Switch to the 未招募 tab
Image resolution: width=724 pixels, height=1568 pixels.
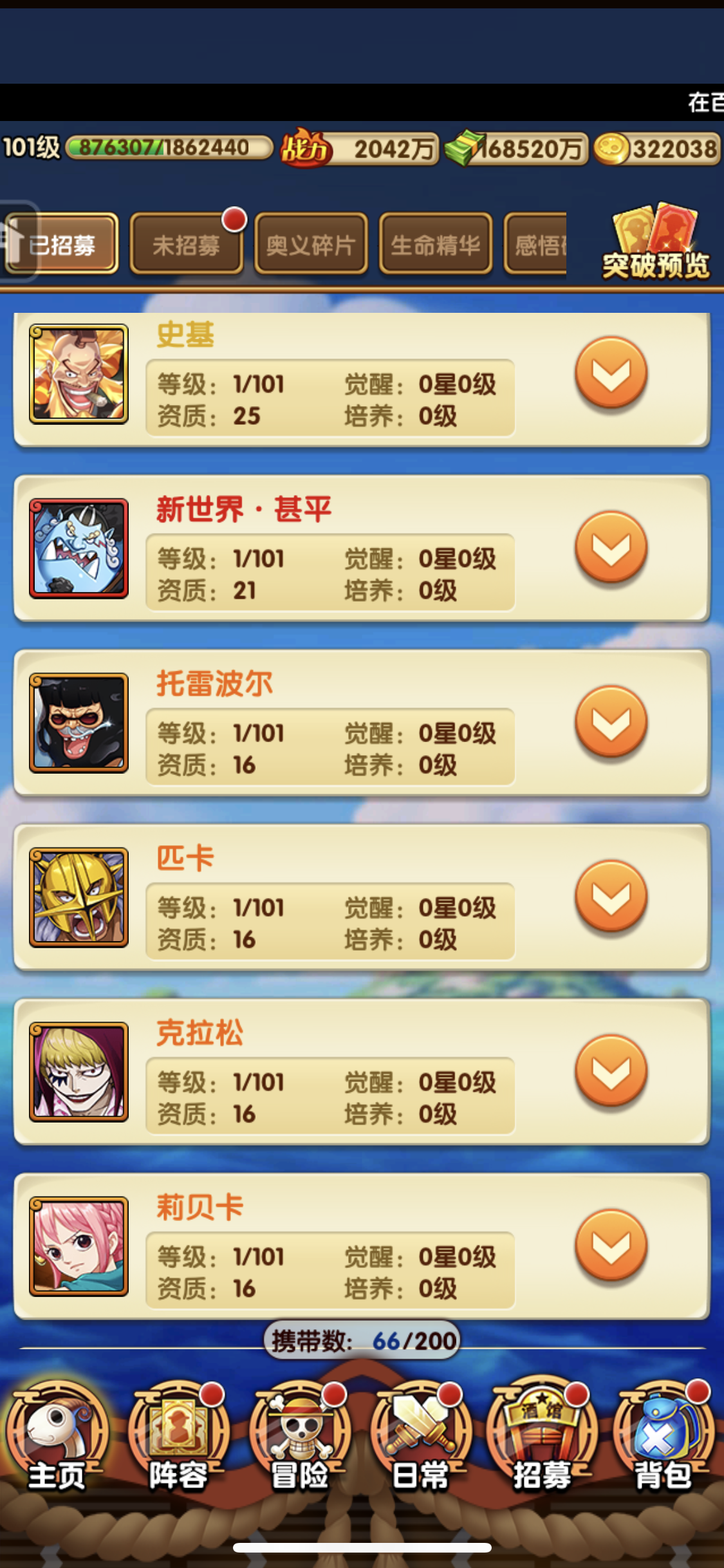186,245
